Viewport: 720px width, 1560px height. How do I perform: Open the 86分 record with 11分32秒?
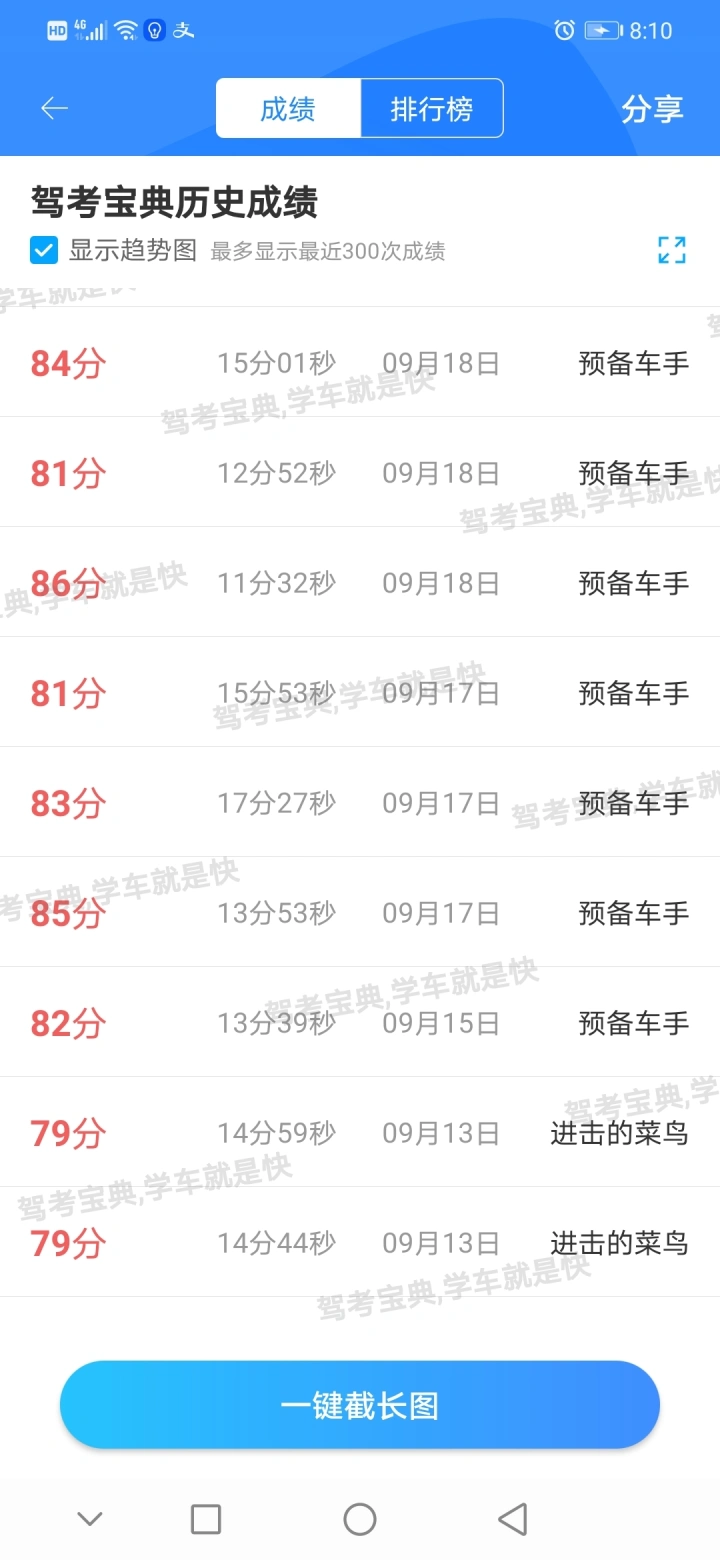coord(360,582)
